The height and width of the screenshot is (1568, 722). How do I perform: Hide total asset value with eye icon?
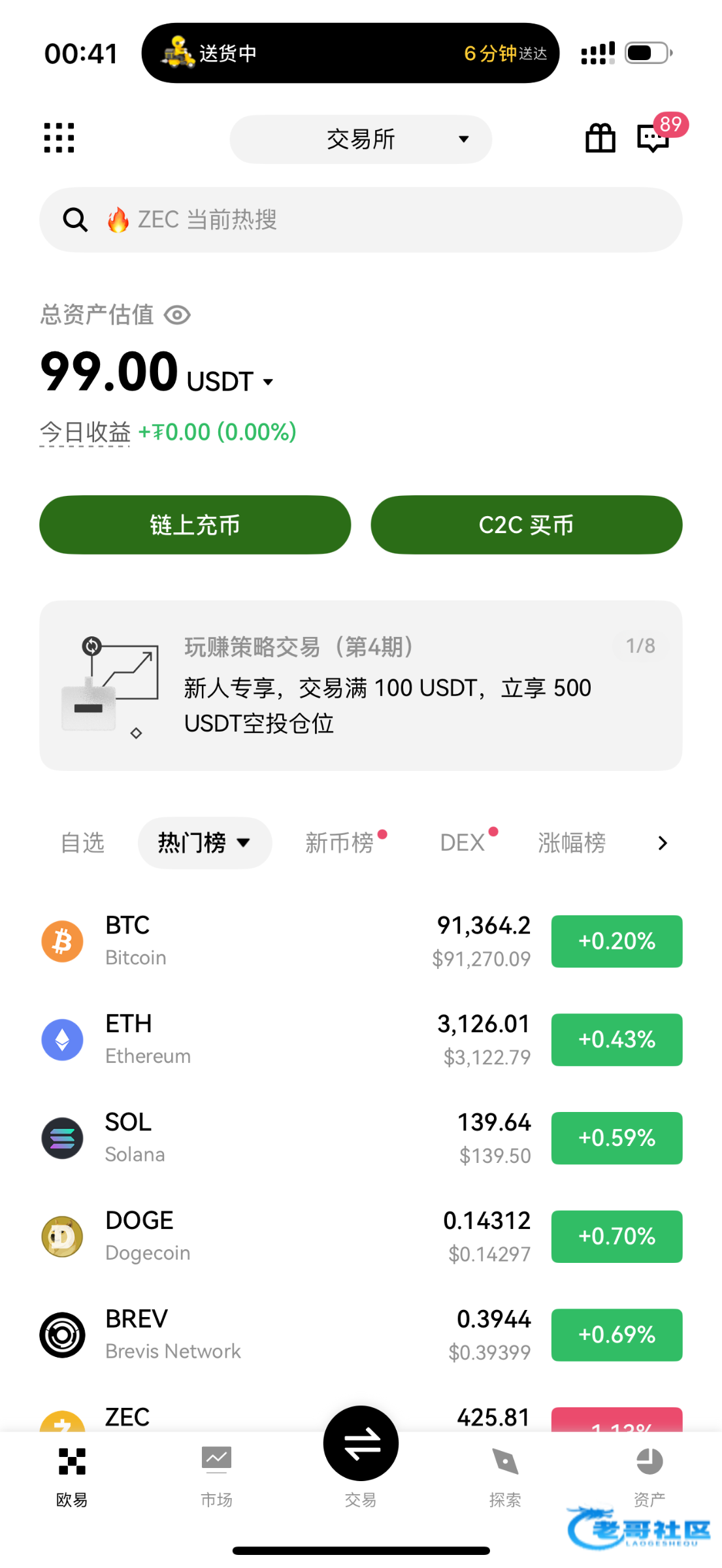[x=177, y=316]
